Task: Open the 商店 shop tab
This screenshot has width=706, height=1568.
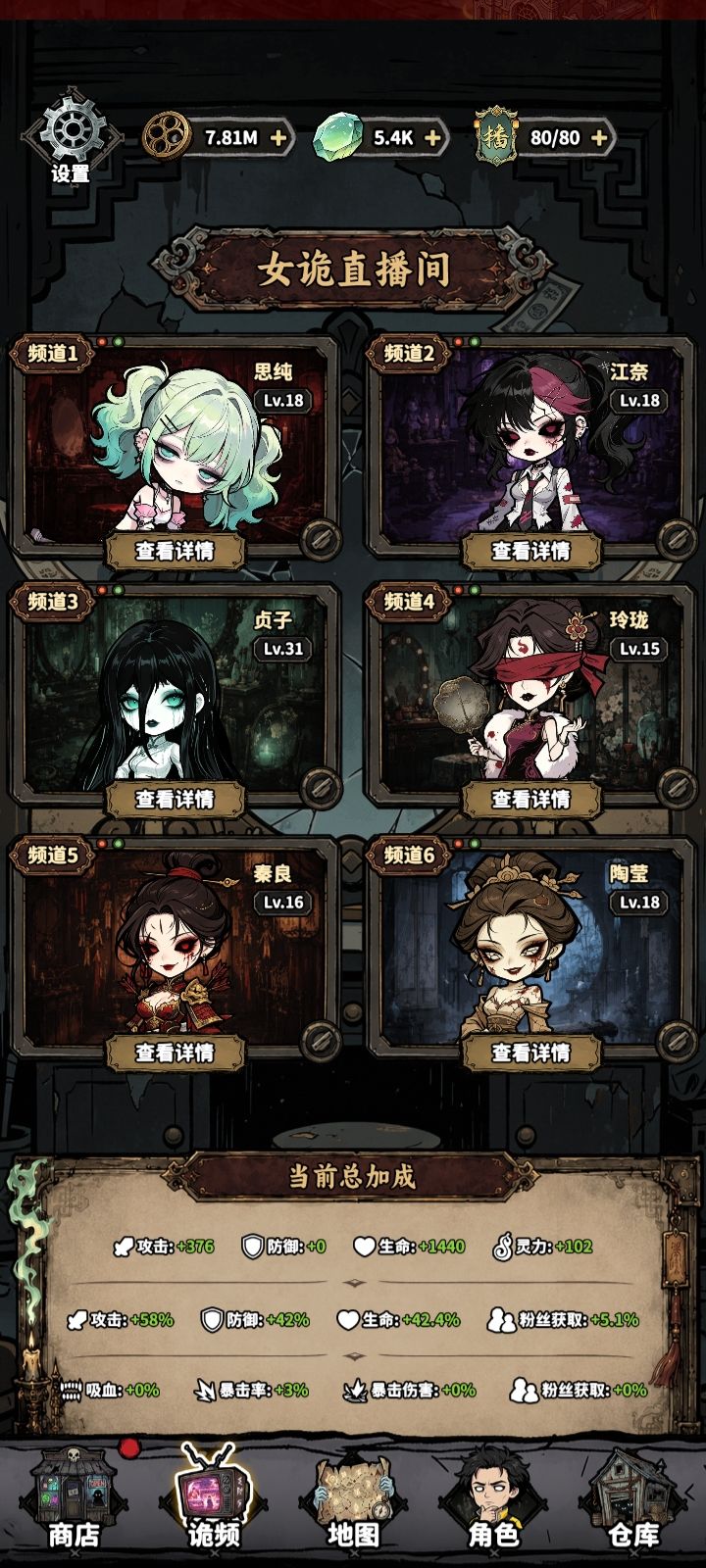Action: tap(74, 1499)
